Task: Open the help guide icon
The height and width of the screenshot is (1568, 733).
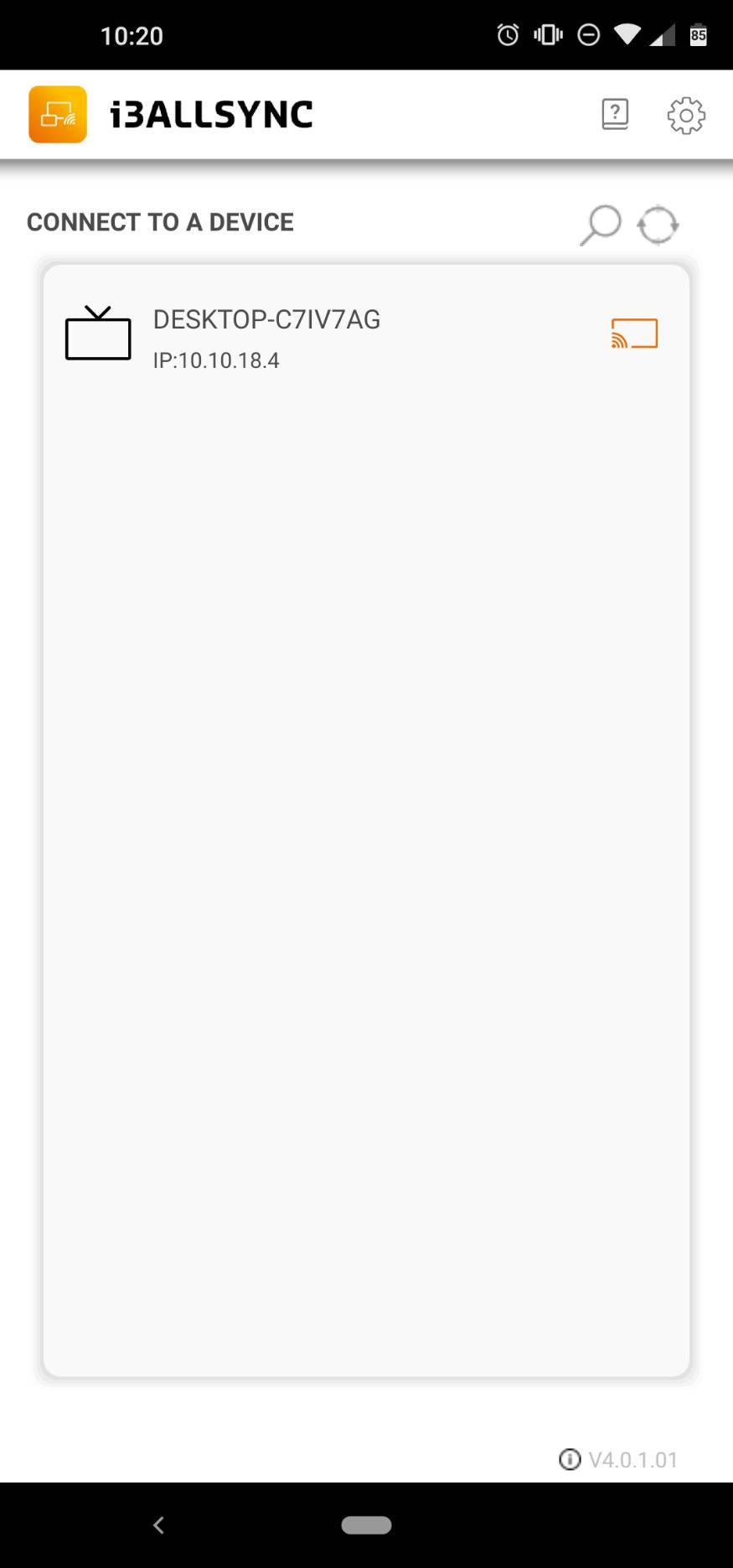Action: point(615,114)
